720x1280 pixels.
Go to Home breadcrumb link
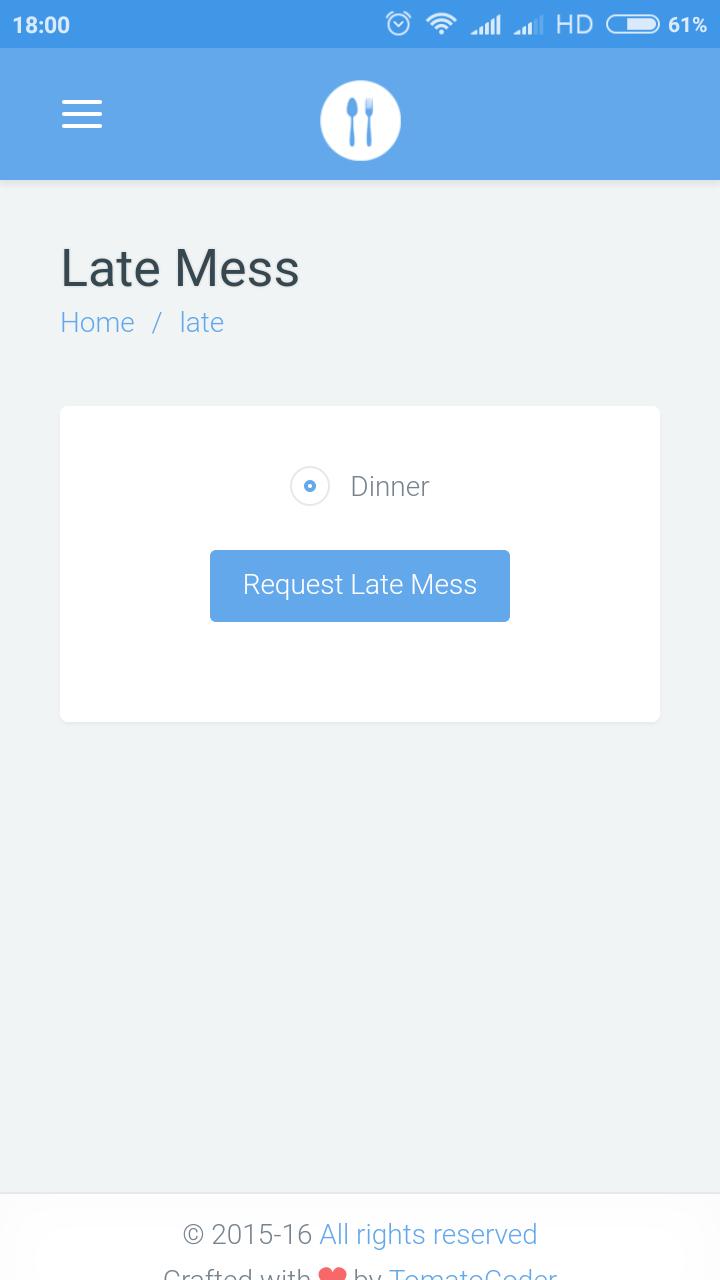tap(97, 322)
